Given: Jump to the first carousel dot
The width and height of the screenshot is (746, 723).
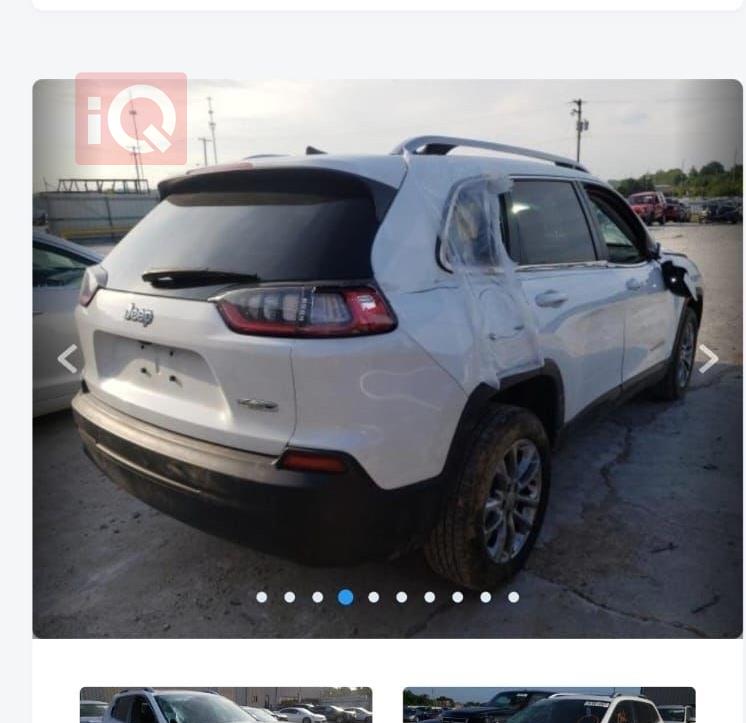Looking at the screenshot, I should 261,597.
